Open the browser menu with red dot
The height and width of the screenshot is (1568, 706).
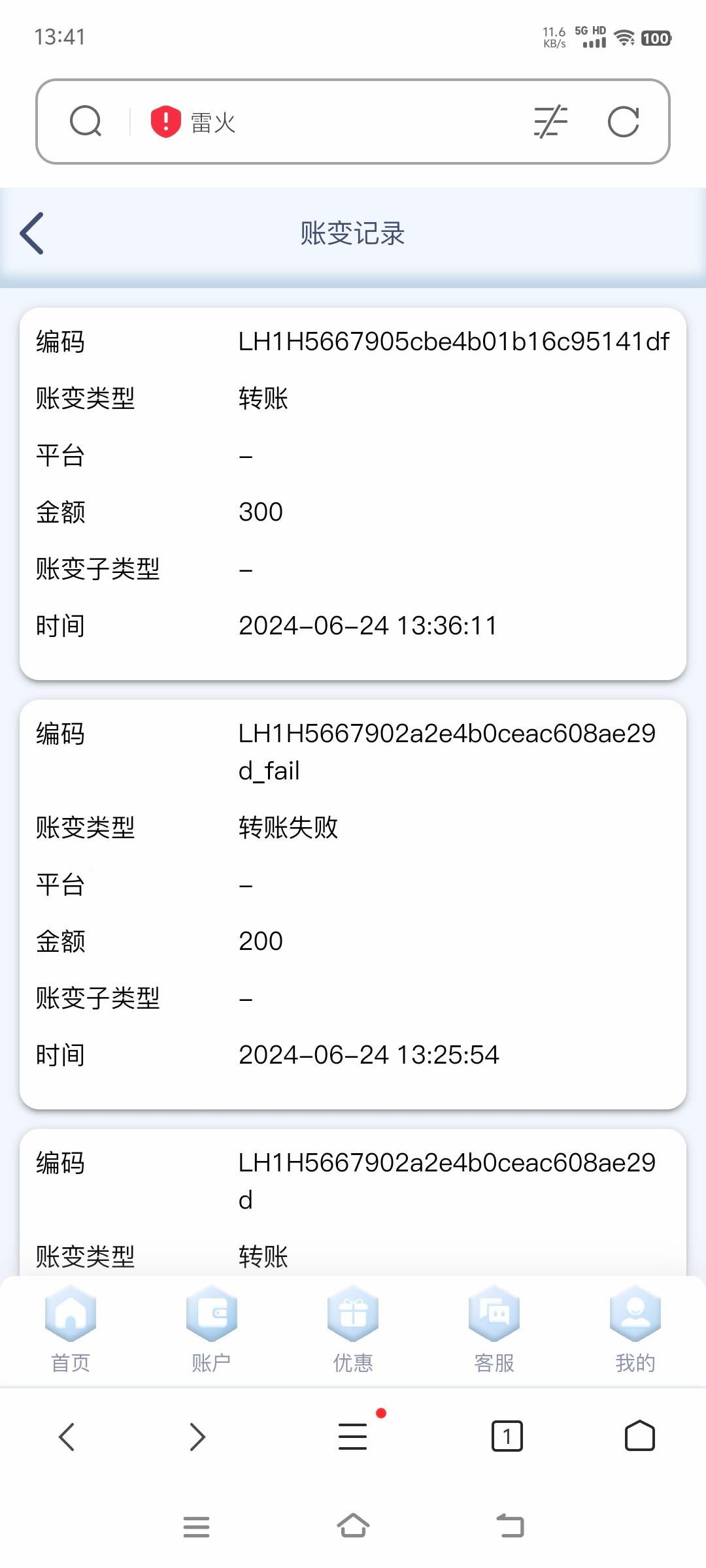353,1437
